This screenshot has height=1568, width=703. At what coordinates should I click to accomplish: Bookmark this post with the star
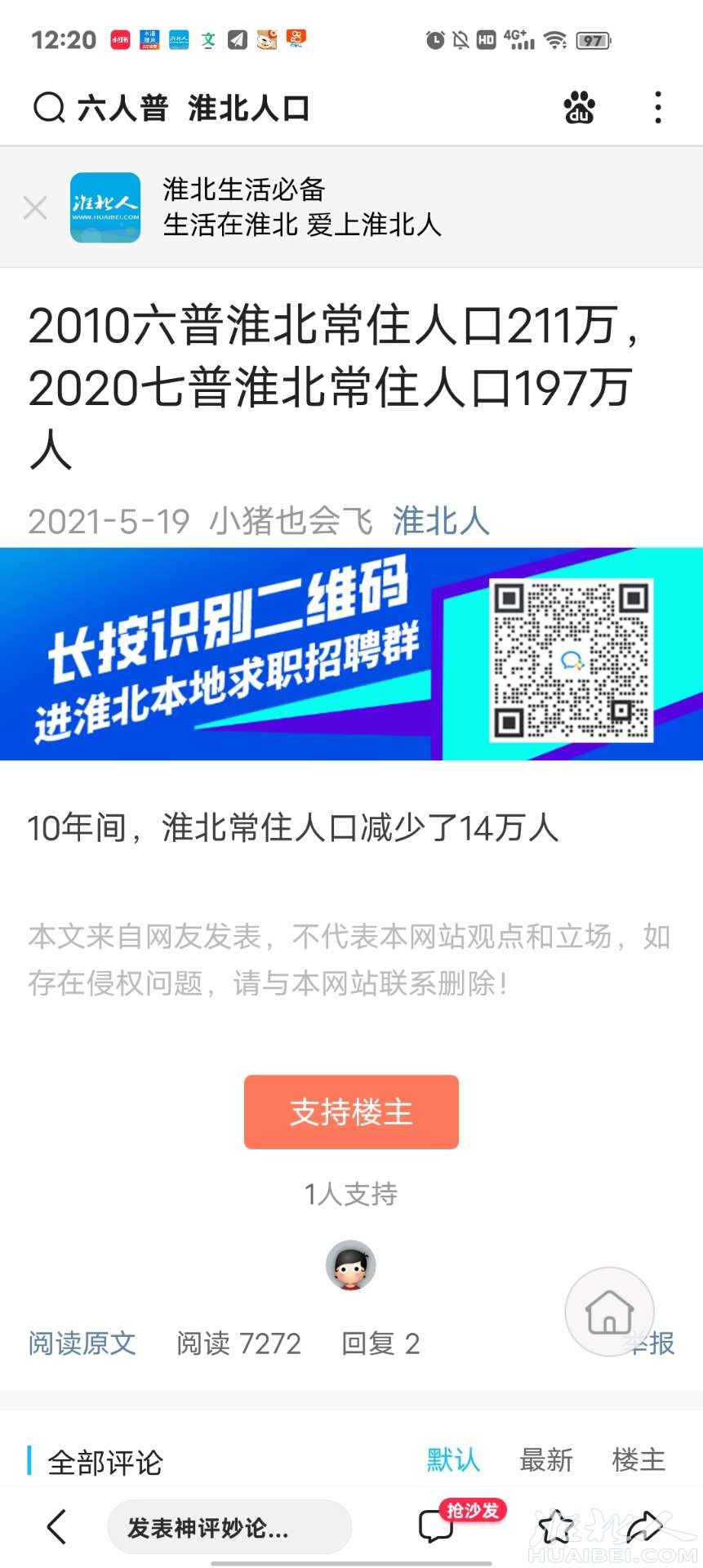click(x=556, y=1526)
